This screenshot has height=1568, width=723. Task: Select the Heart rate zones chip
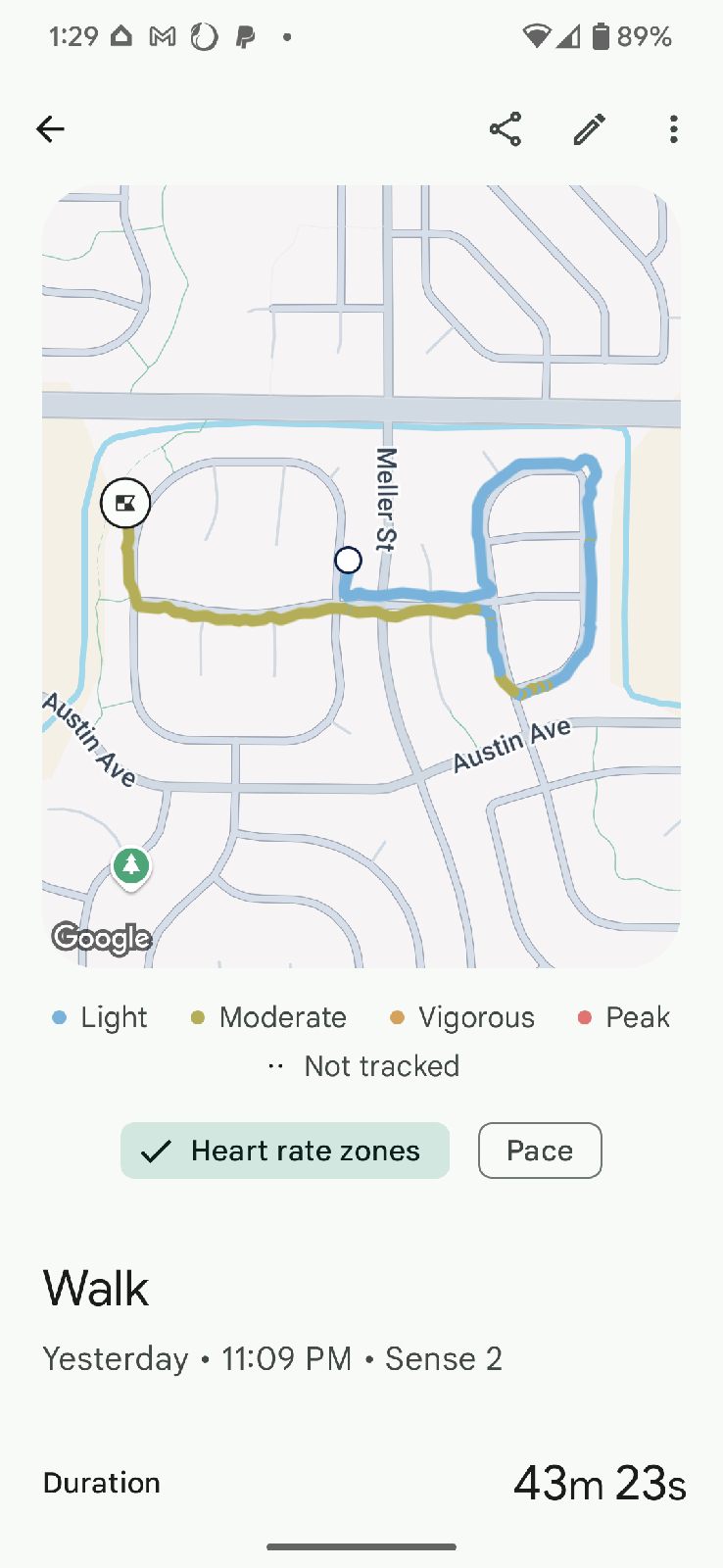285,1151
